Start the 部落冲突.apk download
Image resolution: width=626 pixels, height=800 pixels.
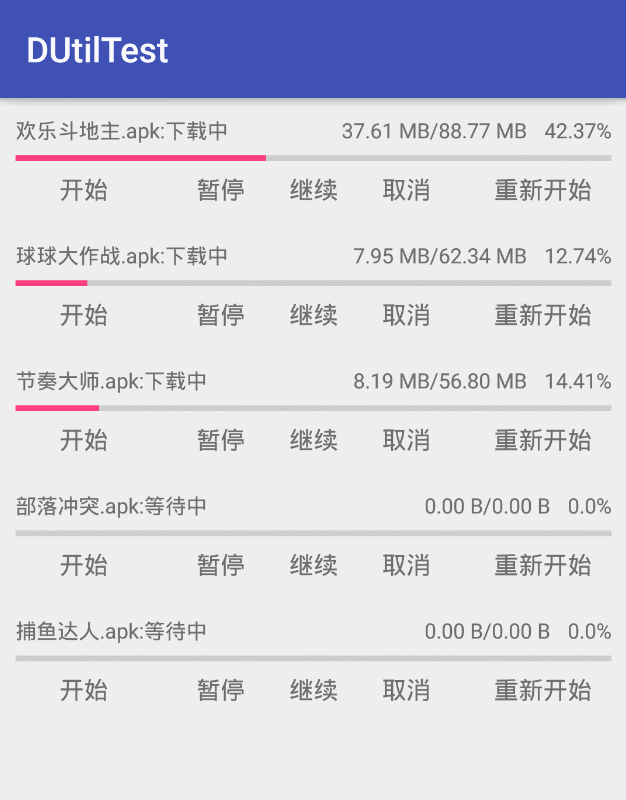coord(84,566)
